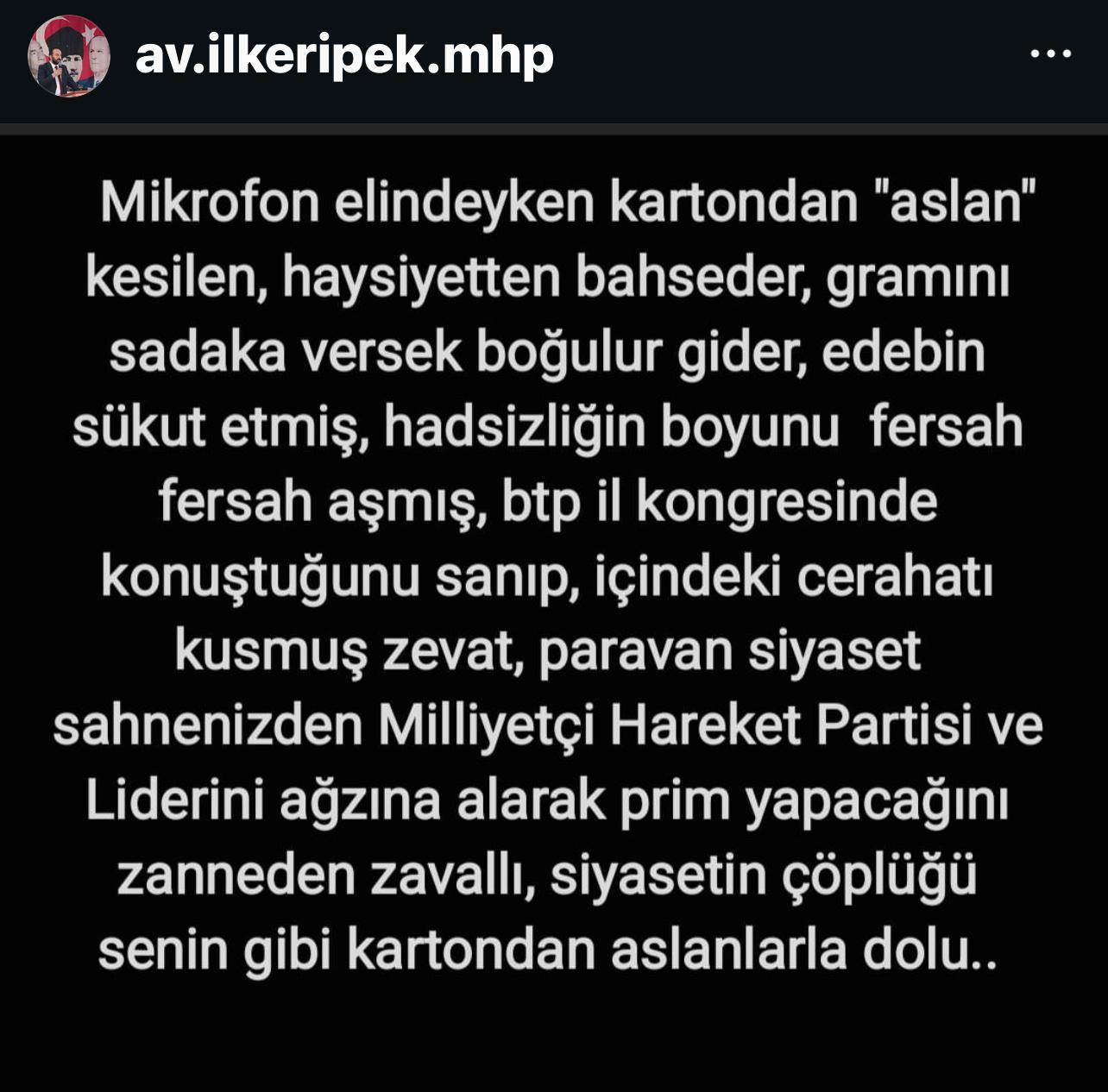Open av.ilkeripek.mhp profile picture
1108x1092 pixels.
[69, 56]
